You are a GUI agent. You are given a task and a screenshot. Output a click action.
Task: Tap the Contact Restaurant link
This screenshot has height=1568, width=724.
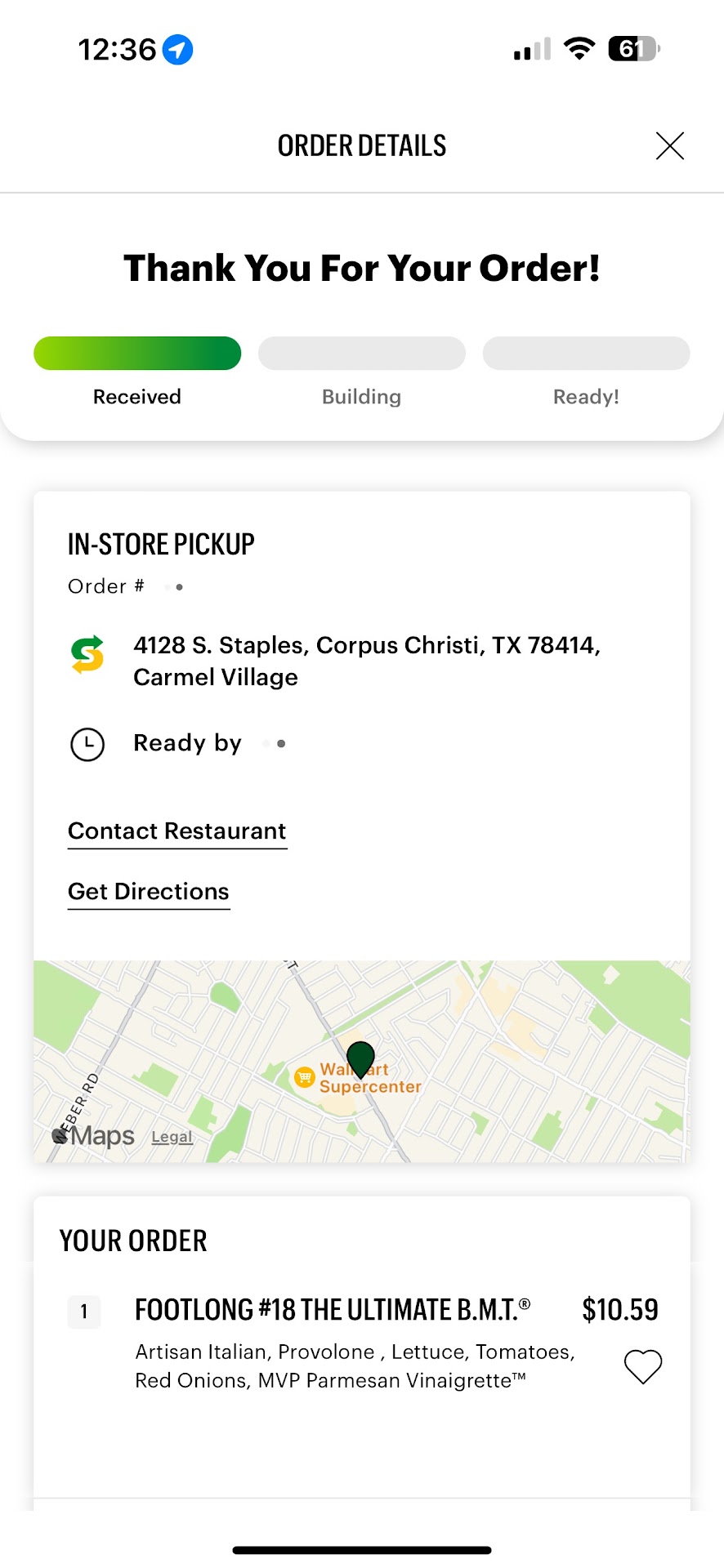[x=177, y=831]
